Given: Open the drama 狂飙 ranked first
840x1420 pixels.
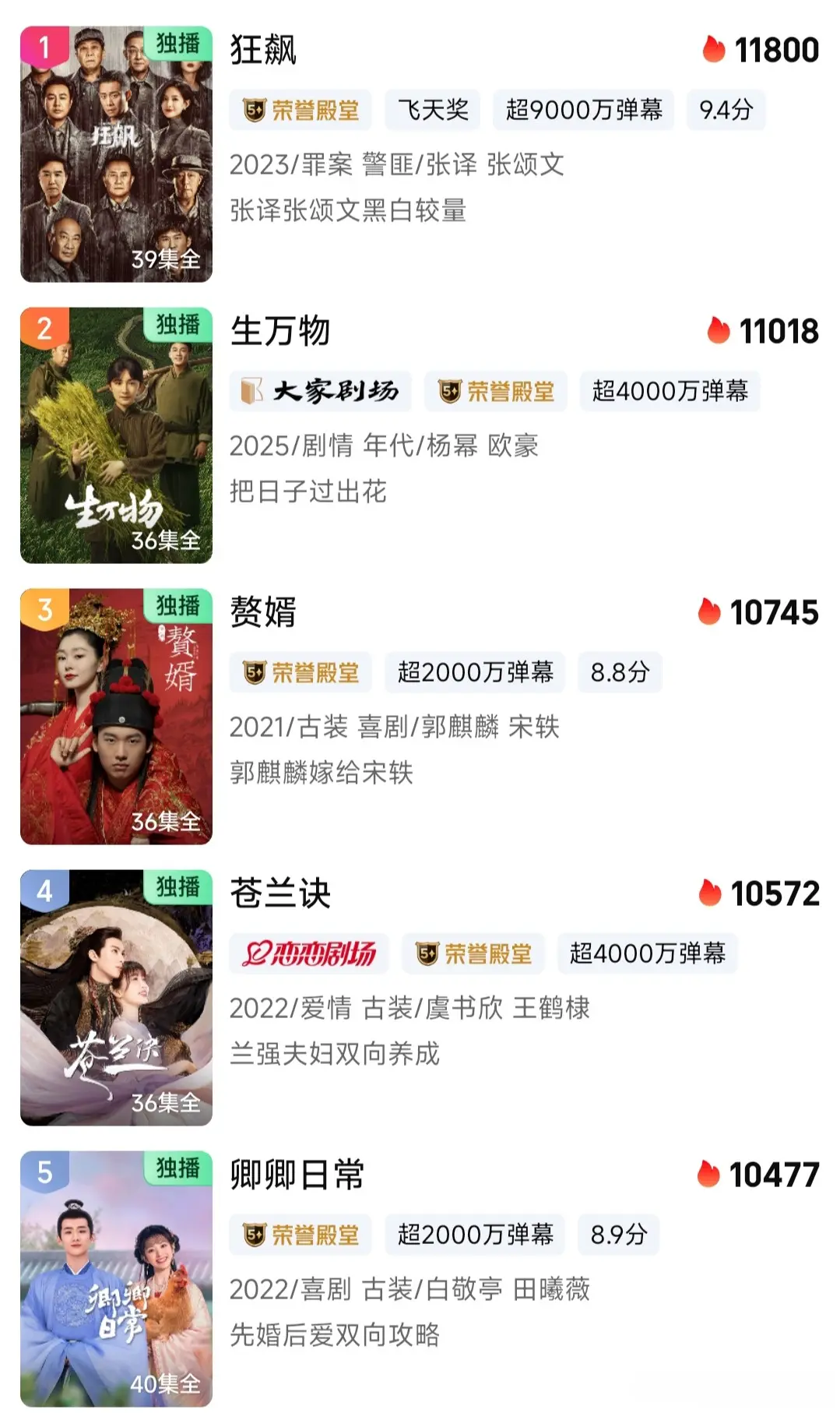Looking at the screenshot, I should (x=263, y=51).
